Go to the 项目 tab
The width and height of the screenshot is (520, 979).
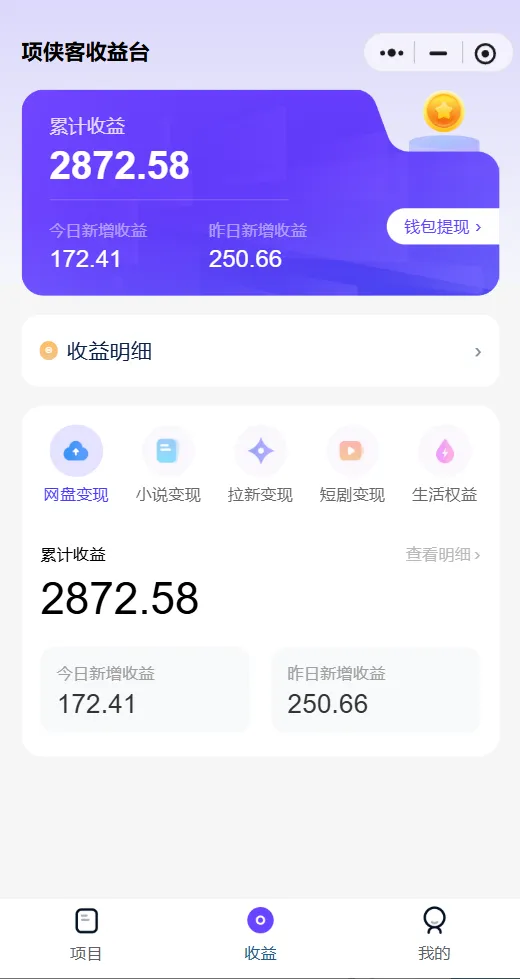tap(86, 935)
